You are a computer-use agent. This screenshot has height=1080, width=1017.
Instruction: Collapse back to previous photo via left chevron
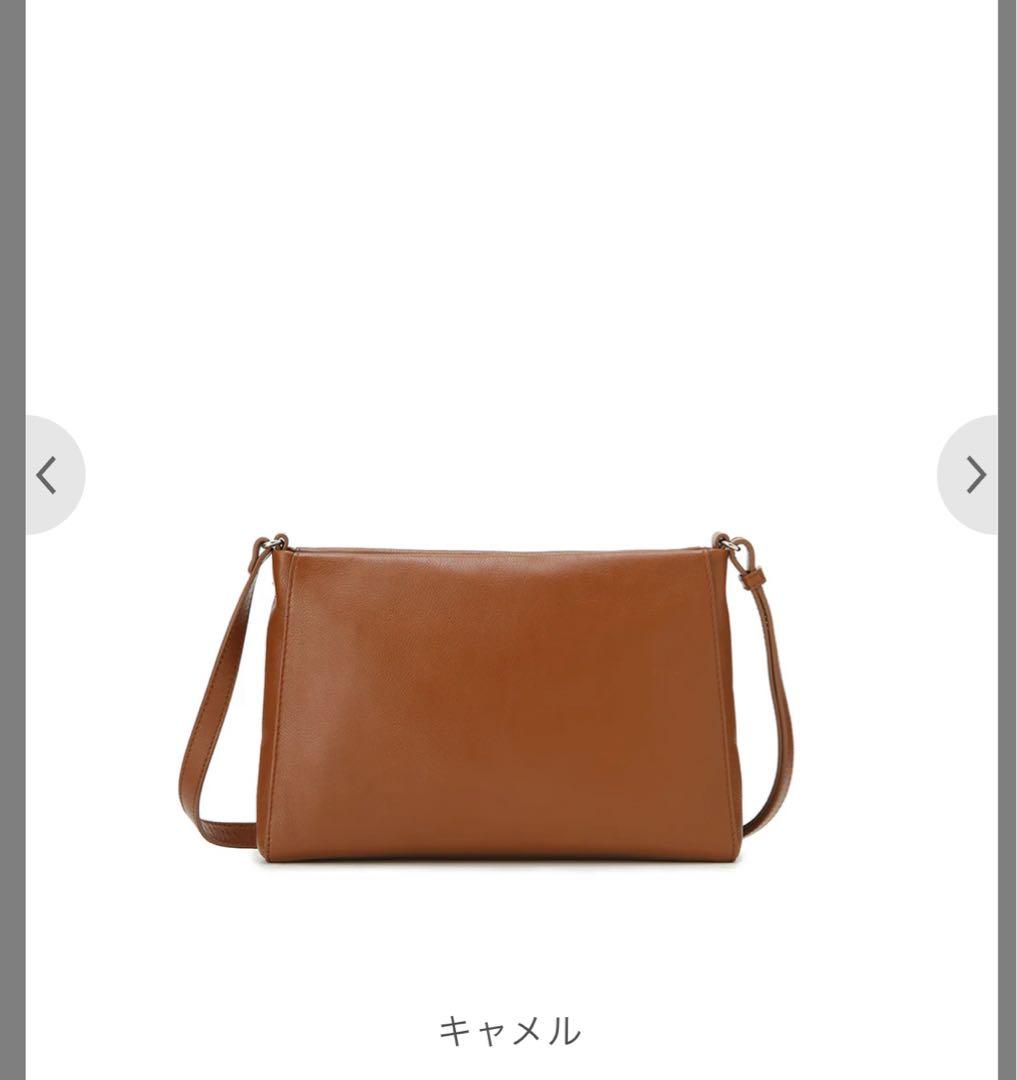coord(47,476)
